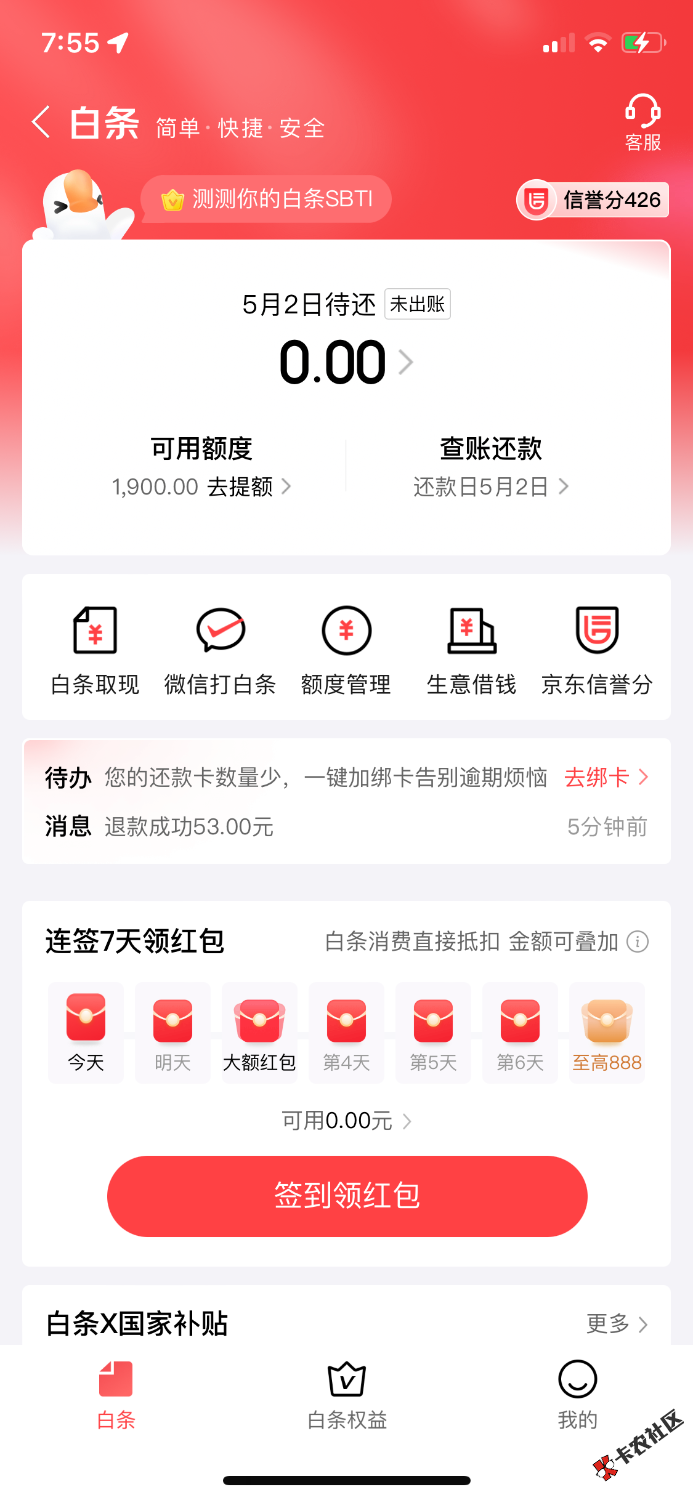Tap 去绑卡 to bind a card

coord(607,777)
